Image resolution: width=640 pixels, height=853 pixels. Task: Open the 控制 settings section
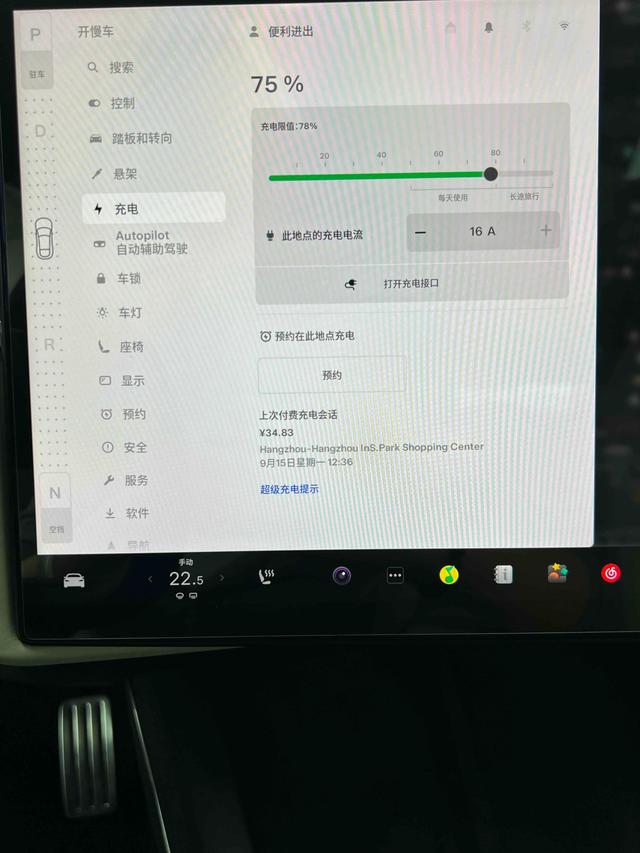(x=122, y=103)
